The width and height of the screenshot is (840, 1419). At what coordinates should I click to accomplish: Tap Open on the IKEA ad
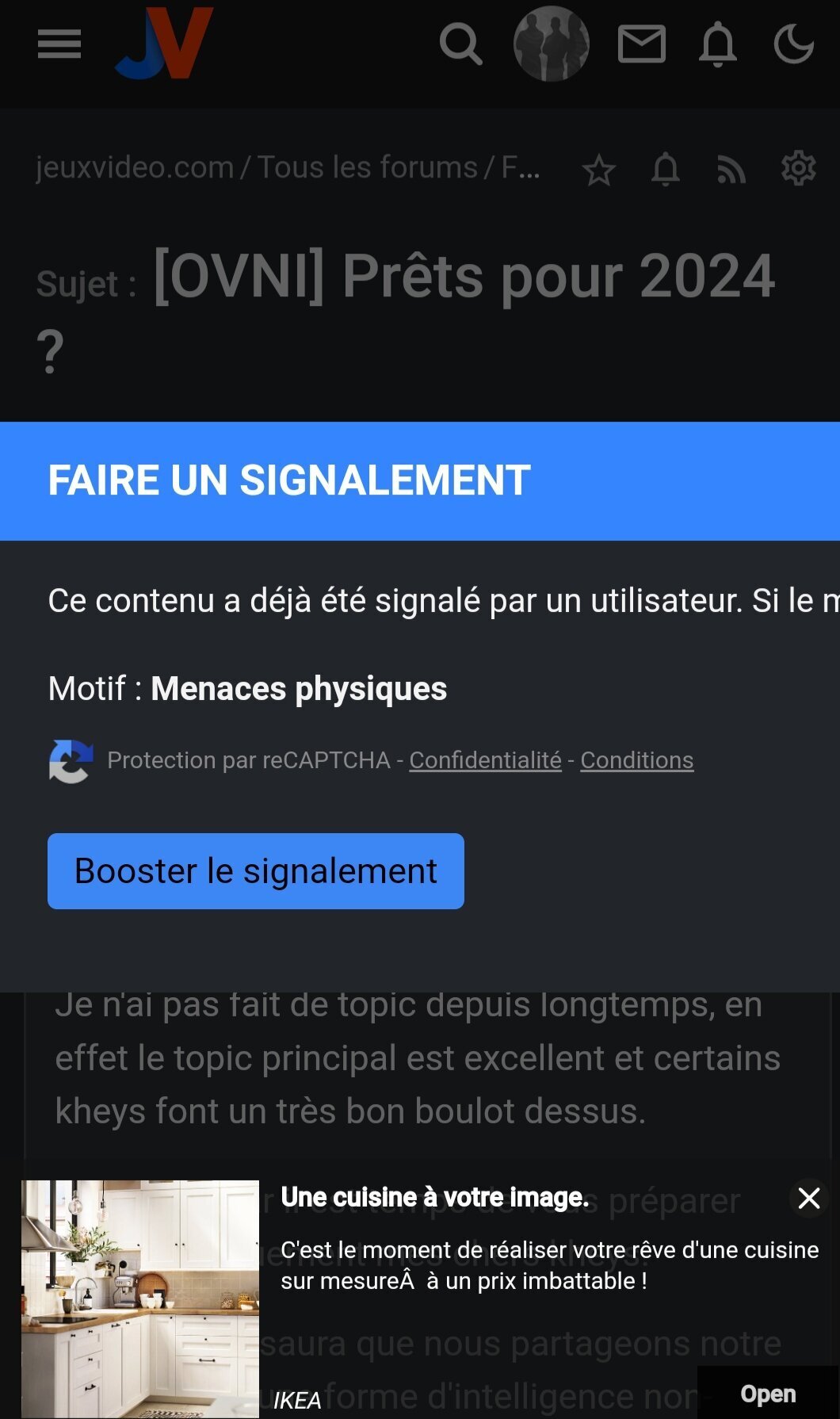coord(768,1394)
